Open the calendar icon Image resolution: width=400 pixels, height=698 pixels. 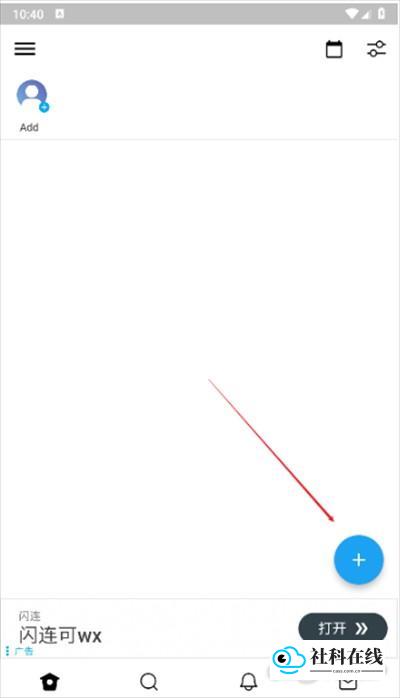[334, 49]
